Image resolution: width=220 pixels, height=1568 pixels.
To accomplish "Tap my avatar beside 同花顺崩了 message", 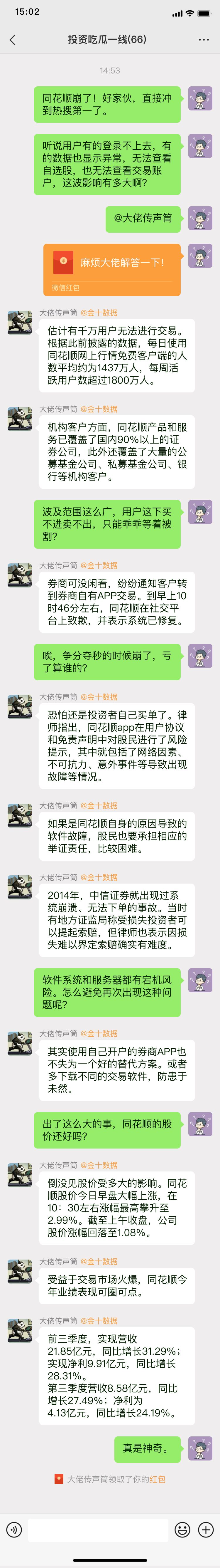I will (x=199, y=99).
